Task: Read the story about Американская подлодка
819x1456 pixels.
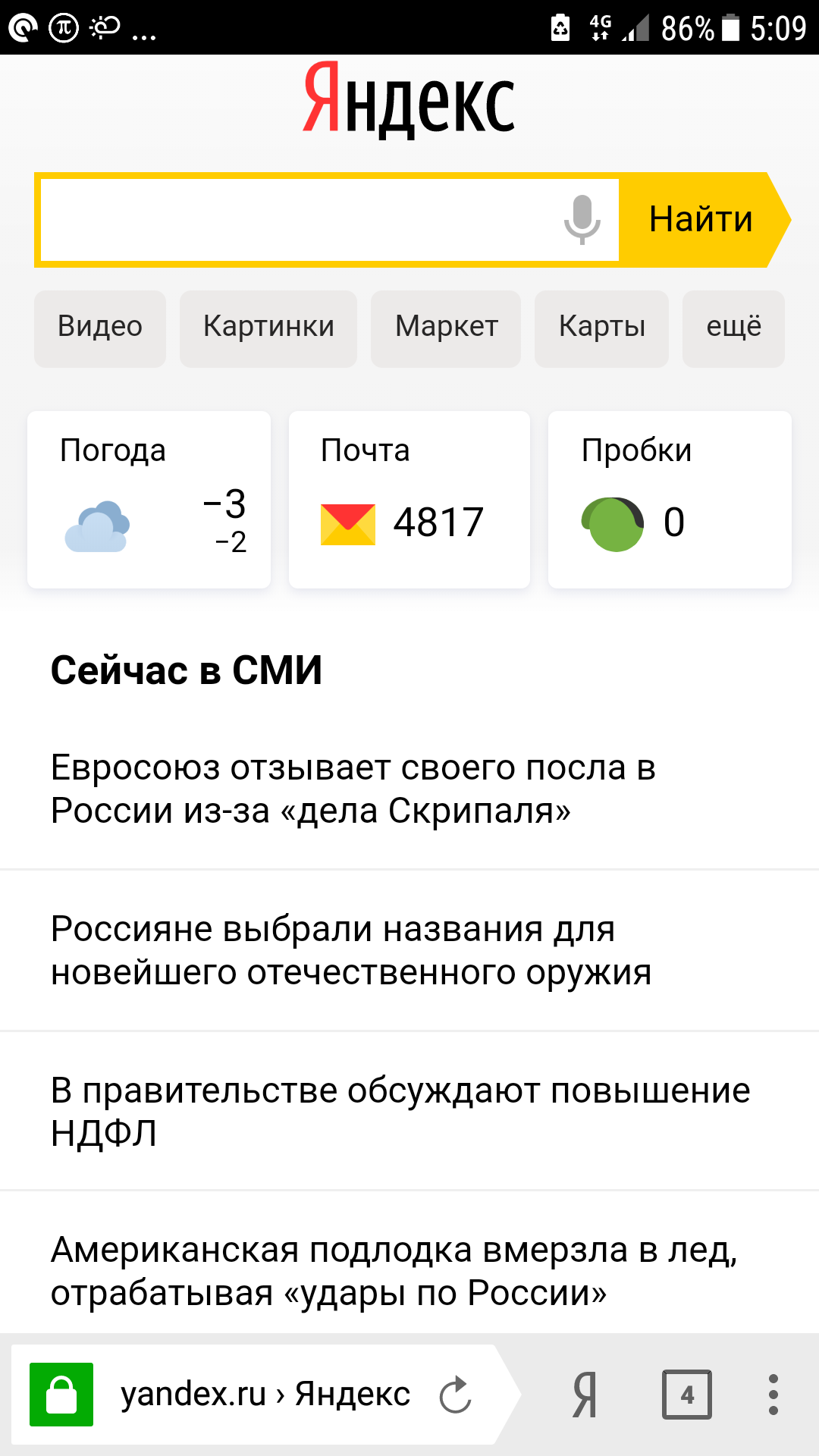Action: pos(394,1271)
